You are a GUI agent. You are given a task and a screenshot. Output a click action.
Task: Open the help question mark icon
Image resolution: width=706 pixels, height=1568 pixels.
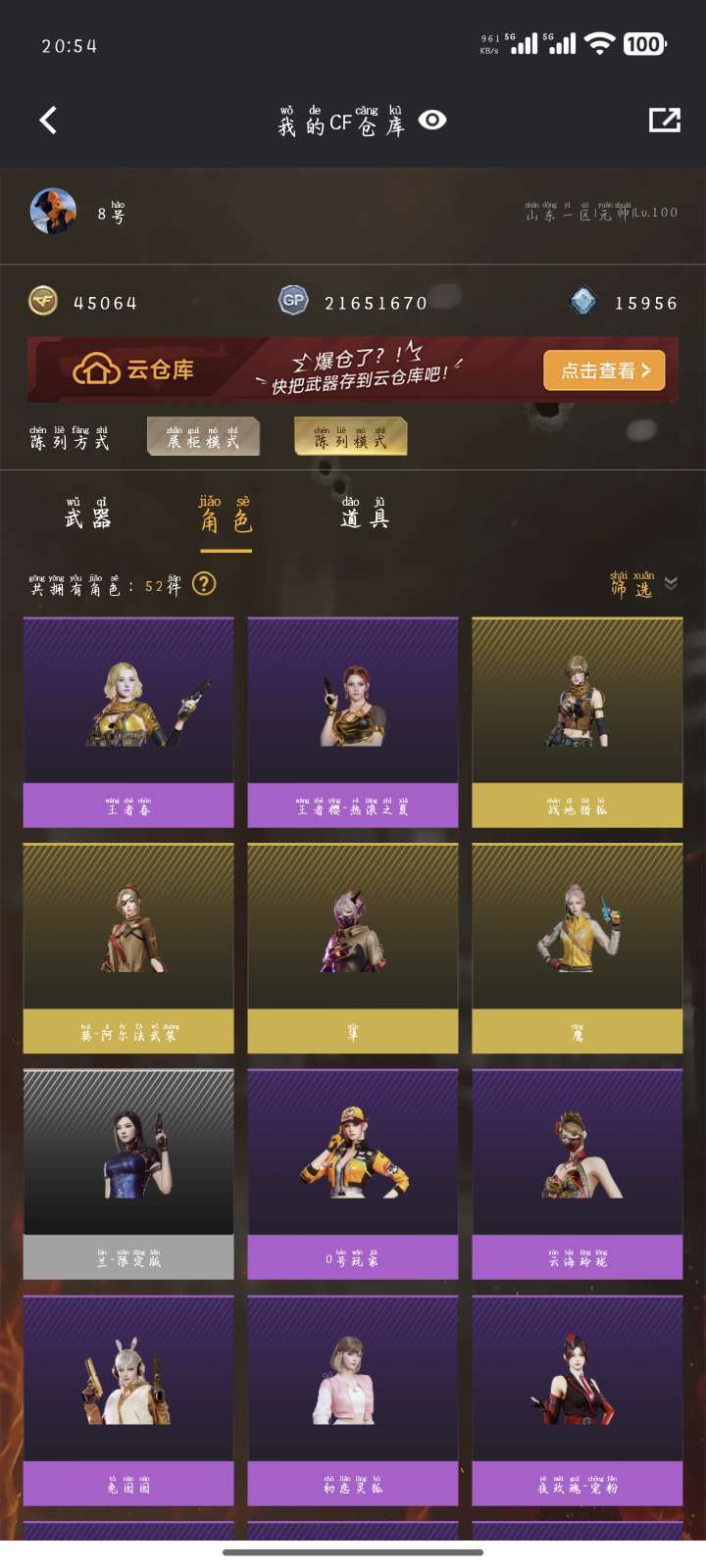(203, 584)
